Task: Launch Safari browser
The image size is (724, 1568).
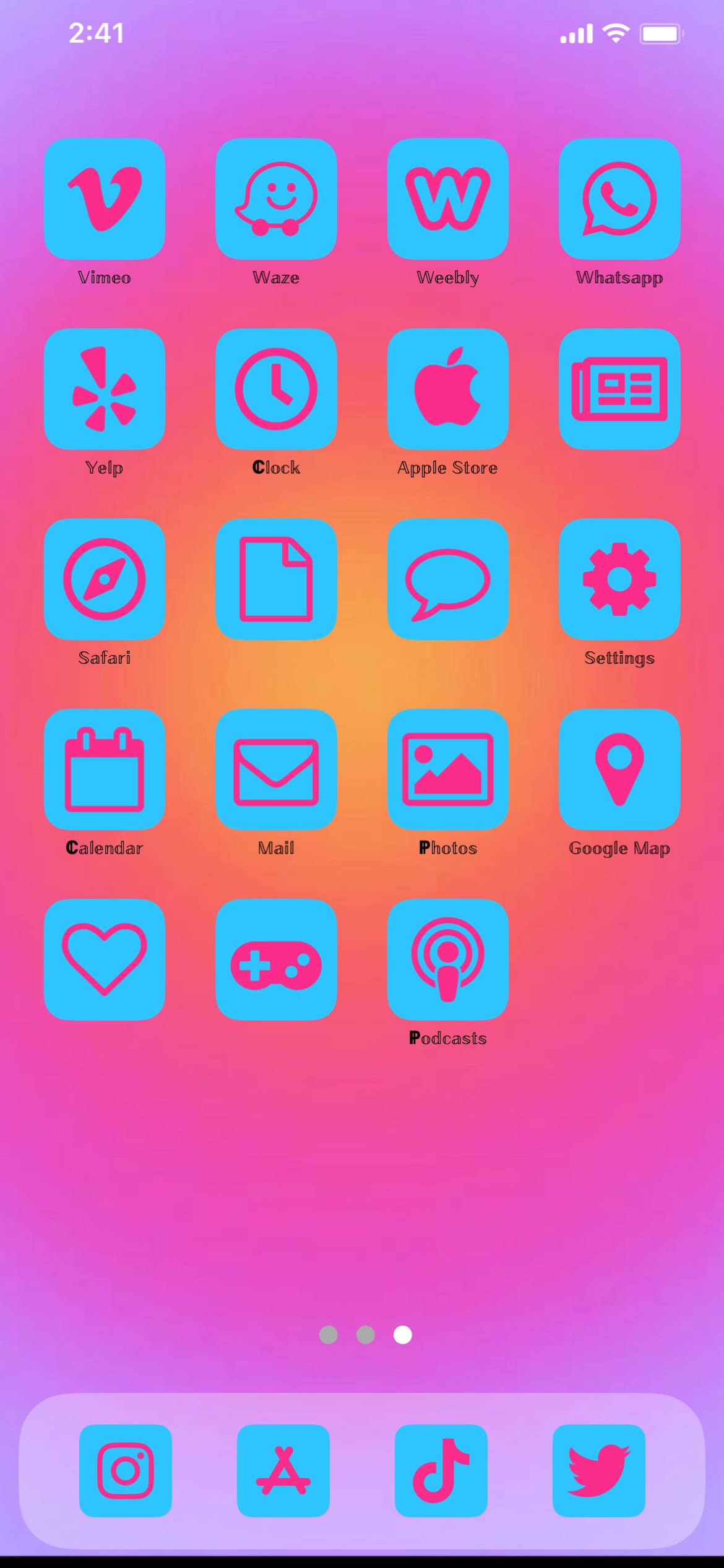Action: [x=105, y=579]
